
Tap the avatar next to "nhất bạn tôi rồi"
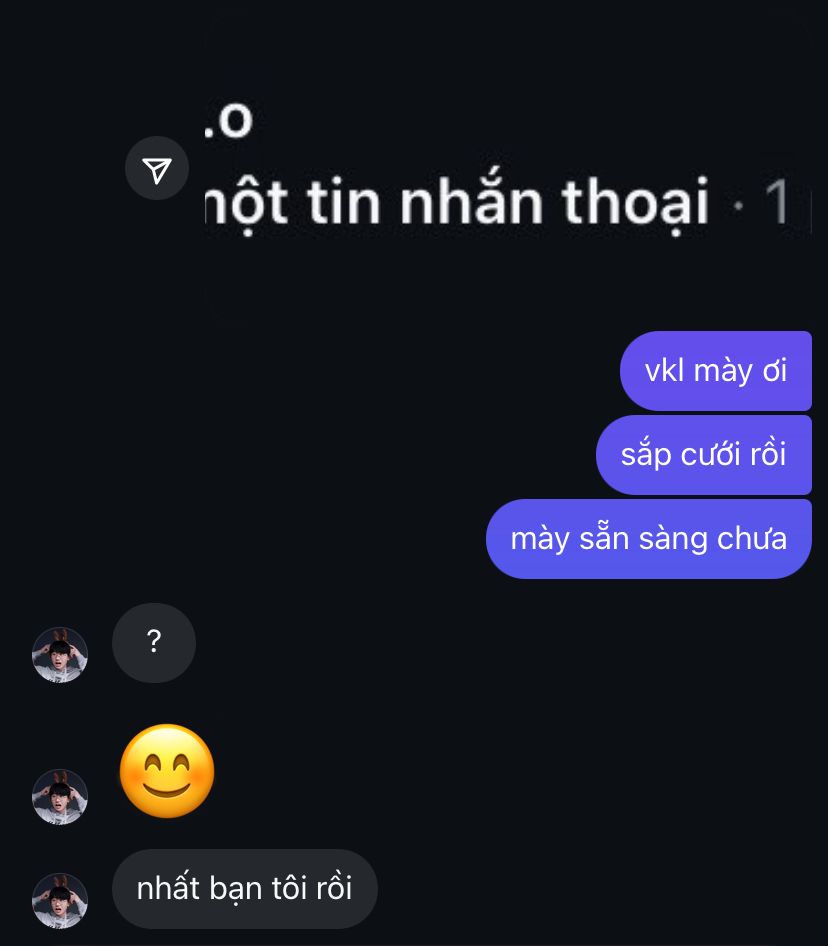click(60, 900)
